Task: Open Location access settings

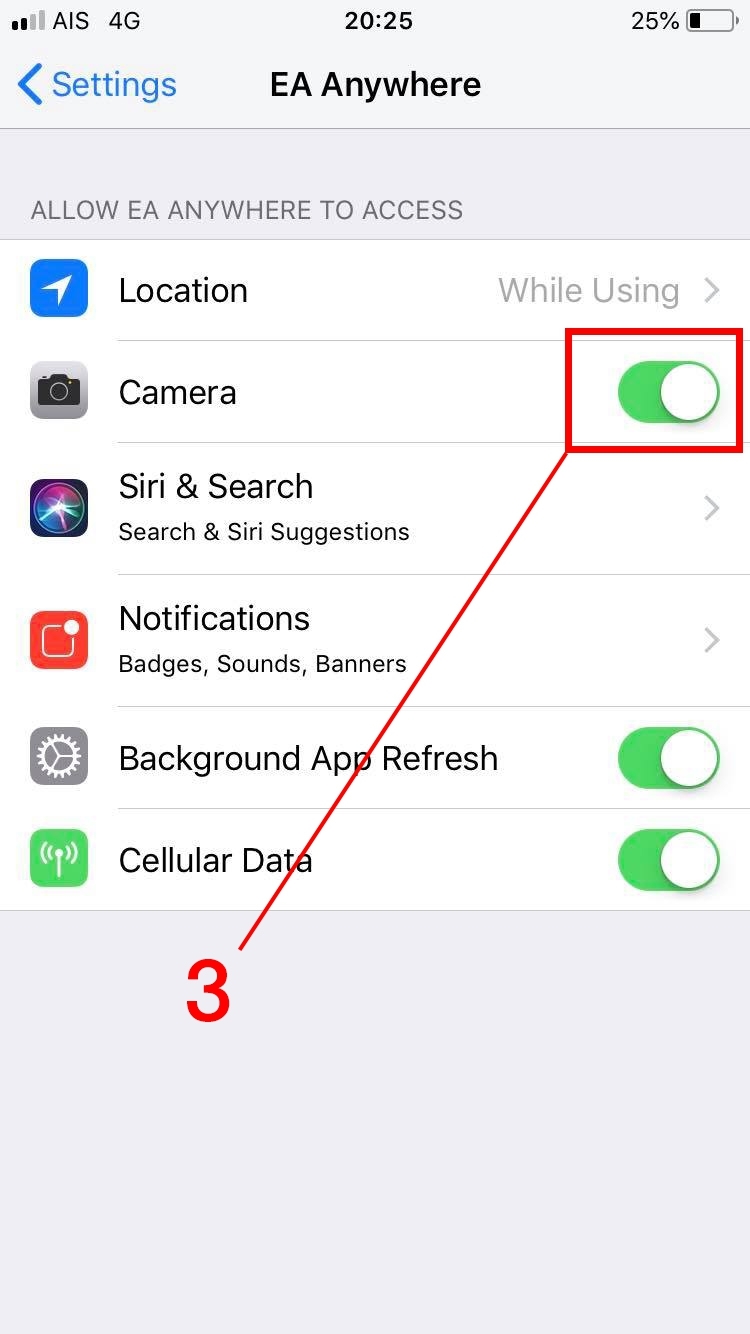Action: pos(375,290)
